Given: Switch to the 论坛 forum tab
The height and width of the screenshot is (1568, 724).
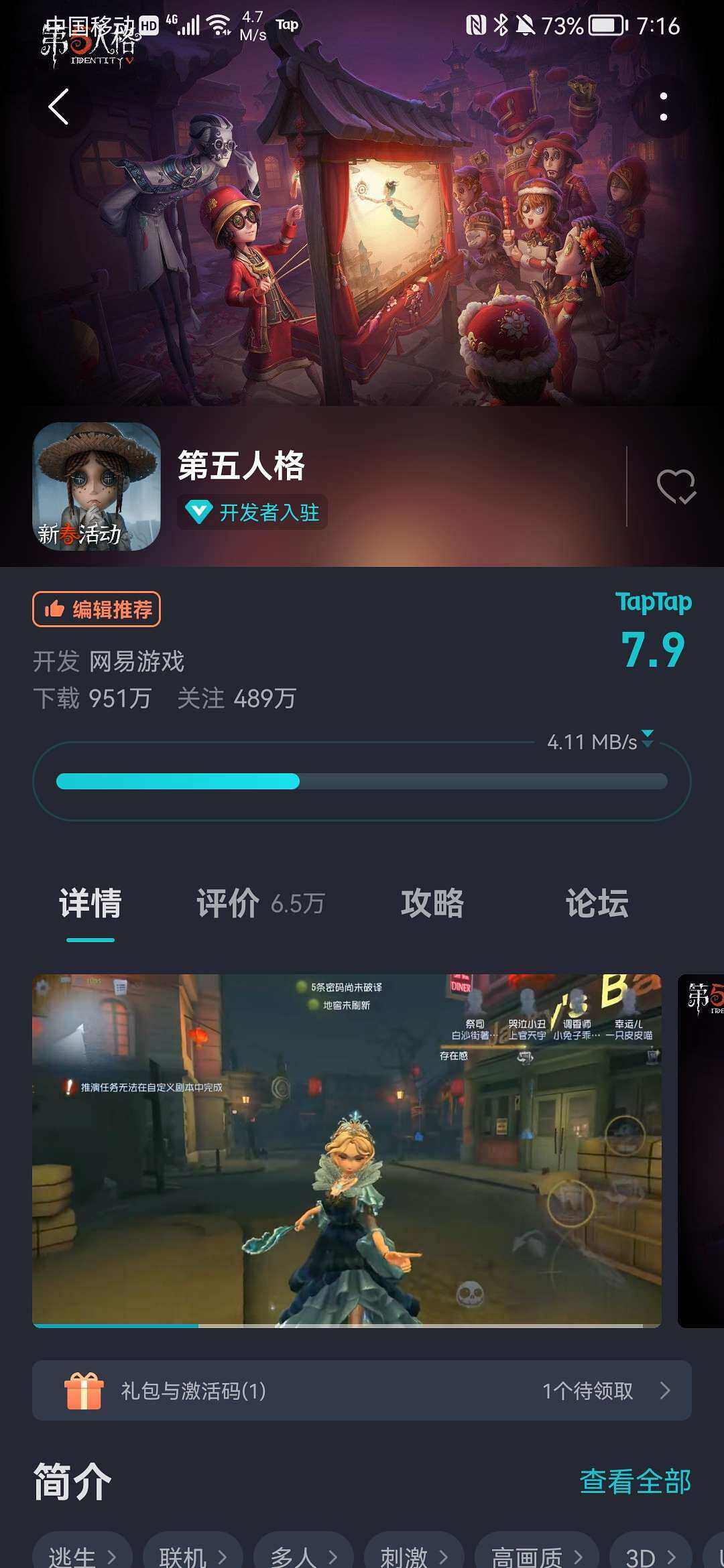Looking at the screenshot, I should coord(597,903).
